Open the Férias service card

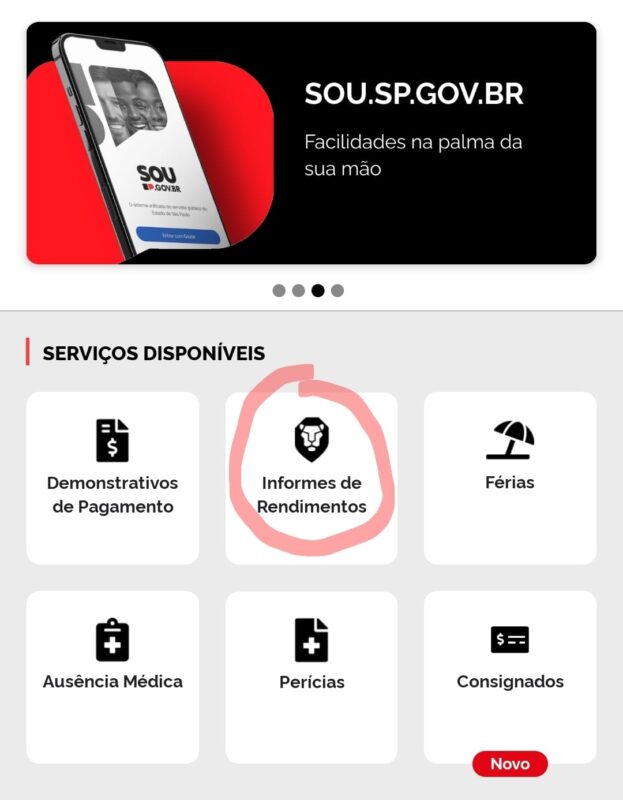point(510,477)
